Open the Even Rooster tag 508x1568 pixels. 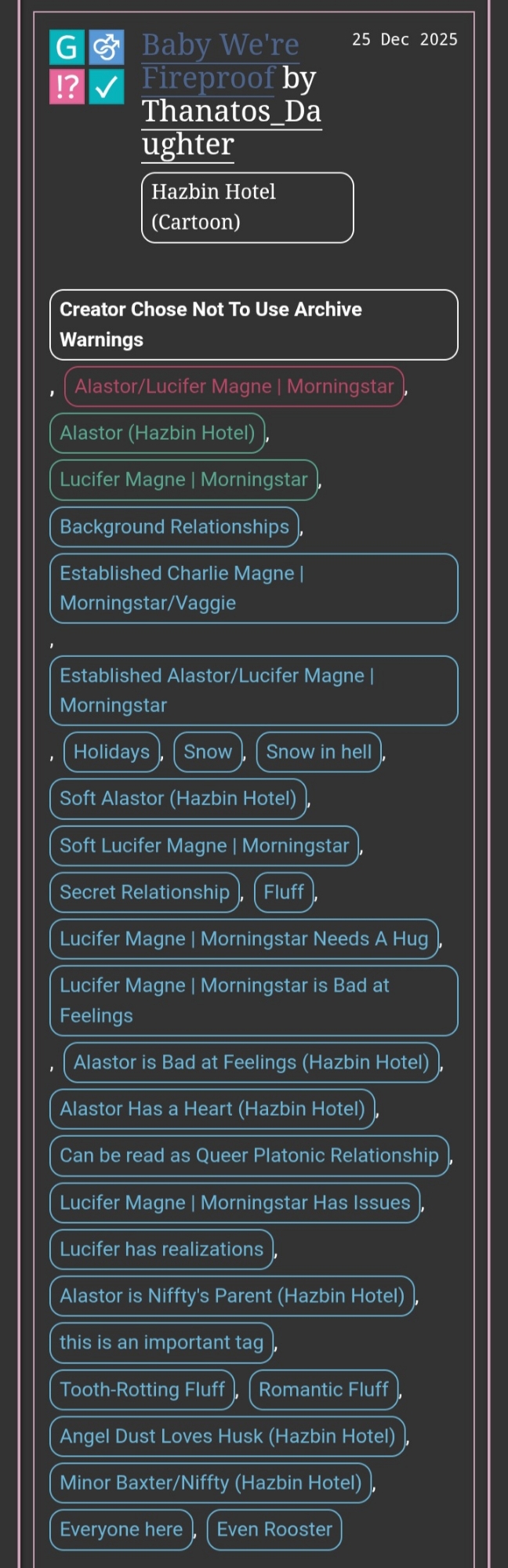[x=274, y=1530]
